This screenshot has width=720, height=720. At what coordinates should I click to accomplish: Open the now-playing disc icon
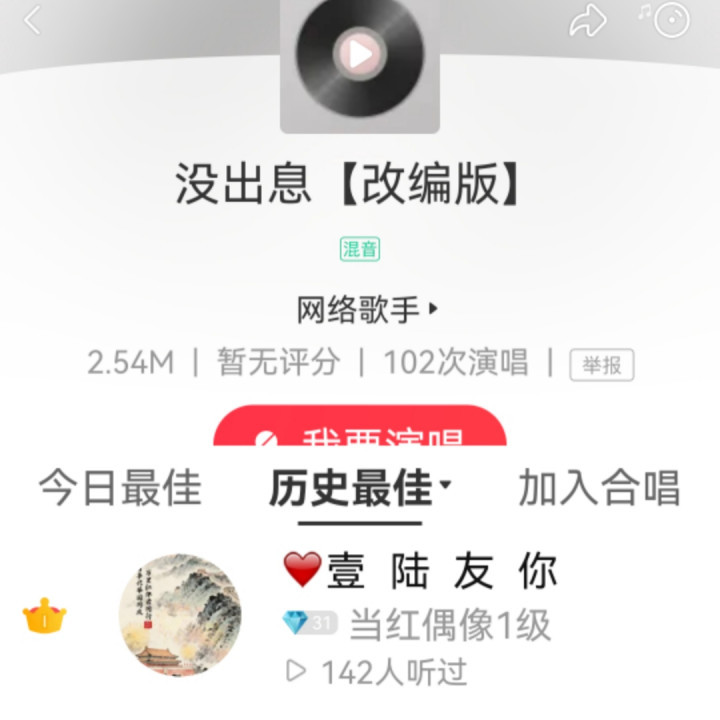[x=670, y=19]
